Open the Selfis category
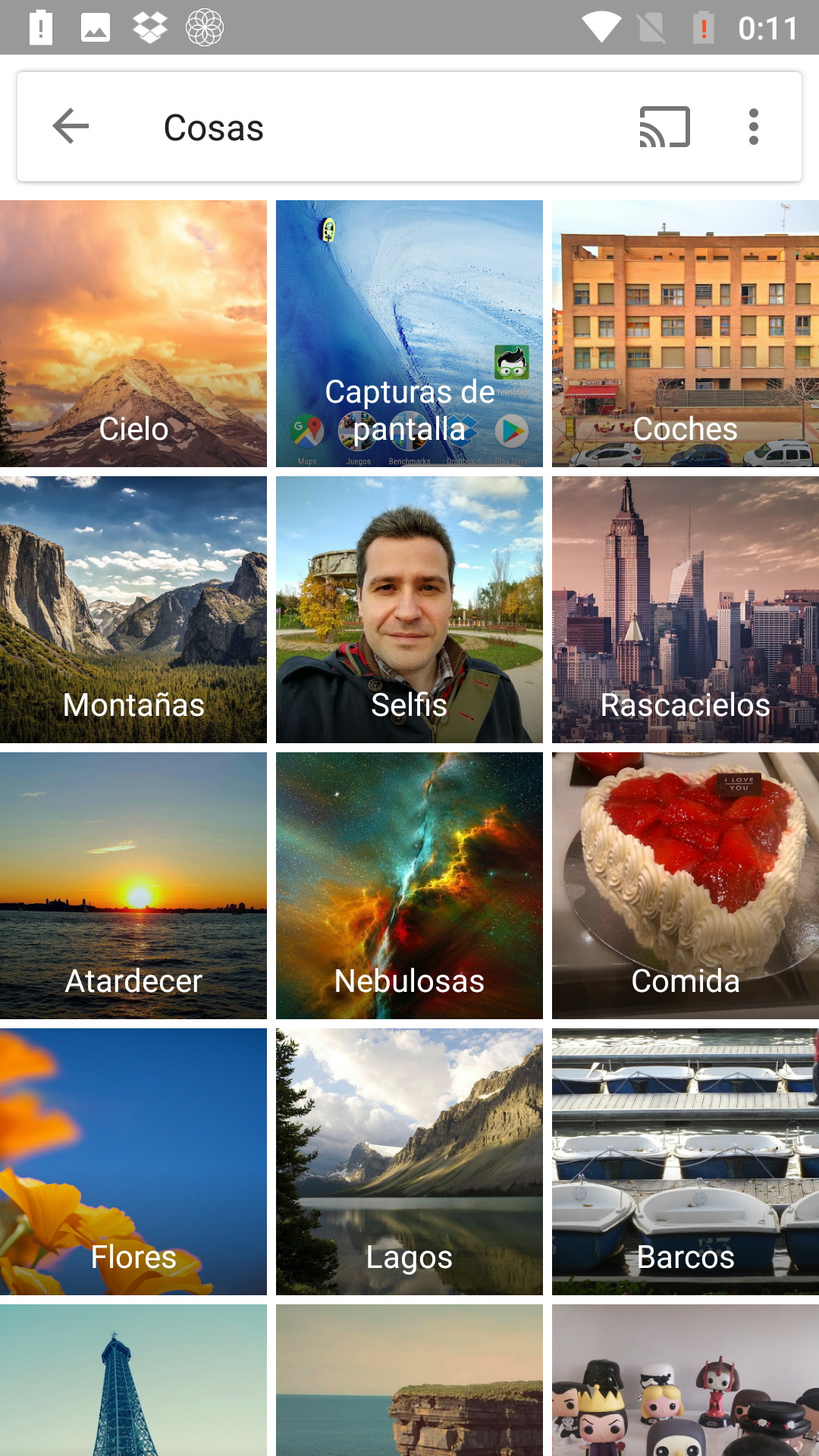The height and width of the screenshot is (1456, 819). 409,610
